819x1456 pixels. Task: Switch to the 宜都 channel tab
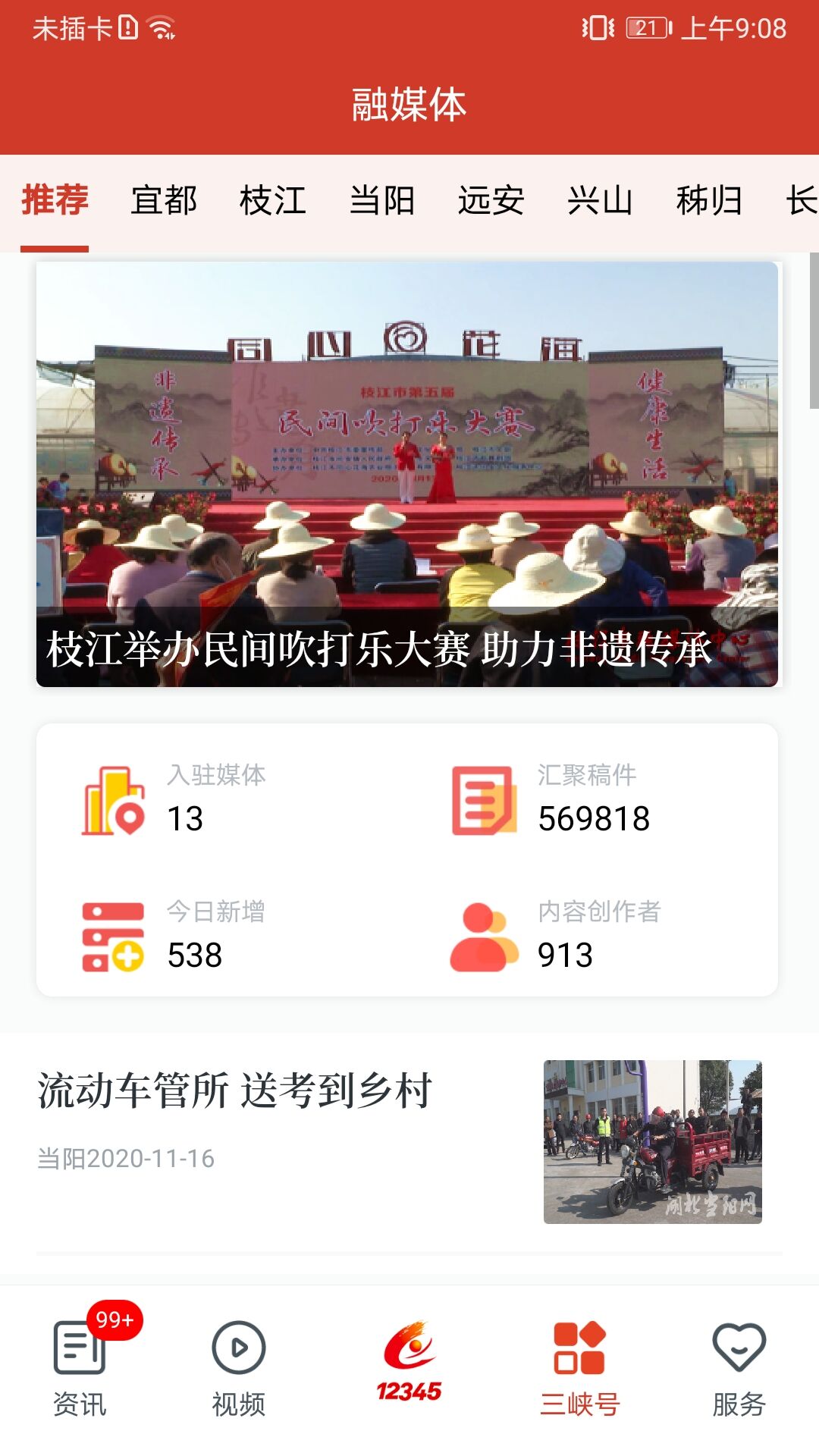(163, 199)
